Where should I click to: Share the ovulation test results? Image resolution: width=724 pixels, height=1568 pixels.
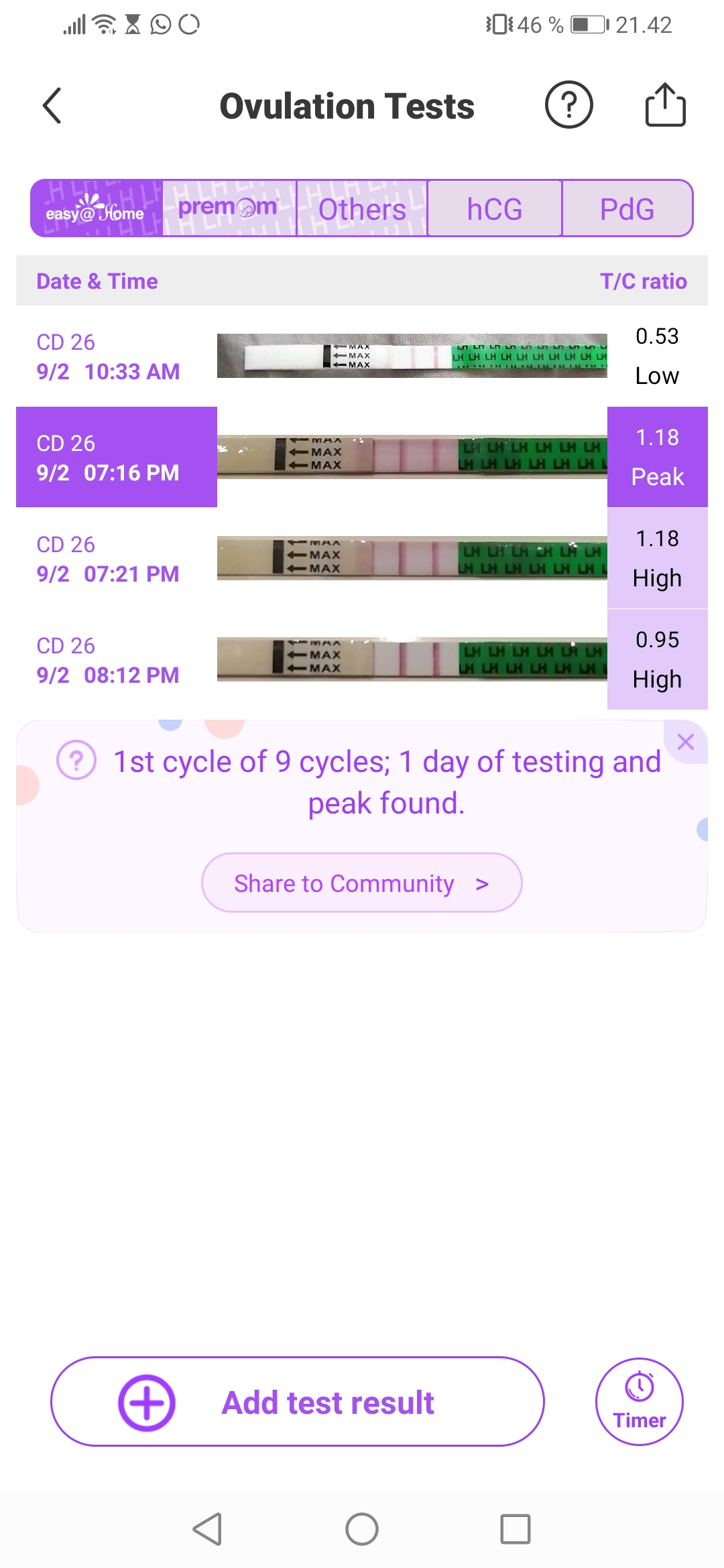point(665,105)
